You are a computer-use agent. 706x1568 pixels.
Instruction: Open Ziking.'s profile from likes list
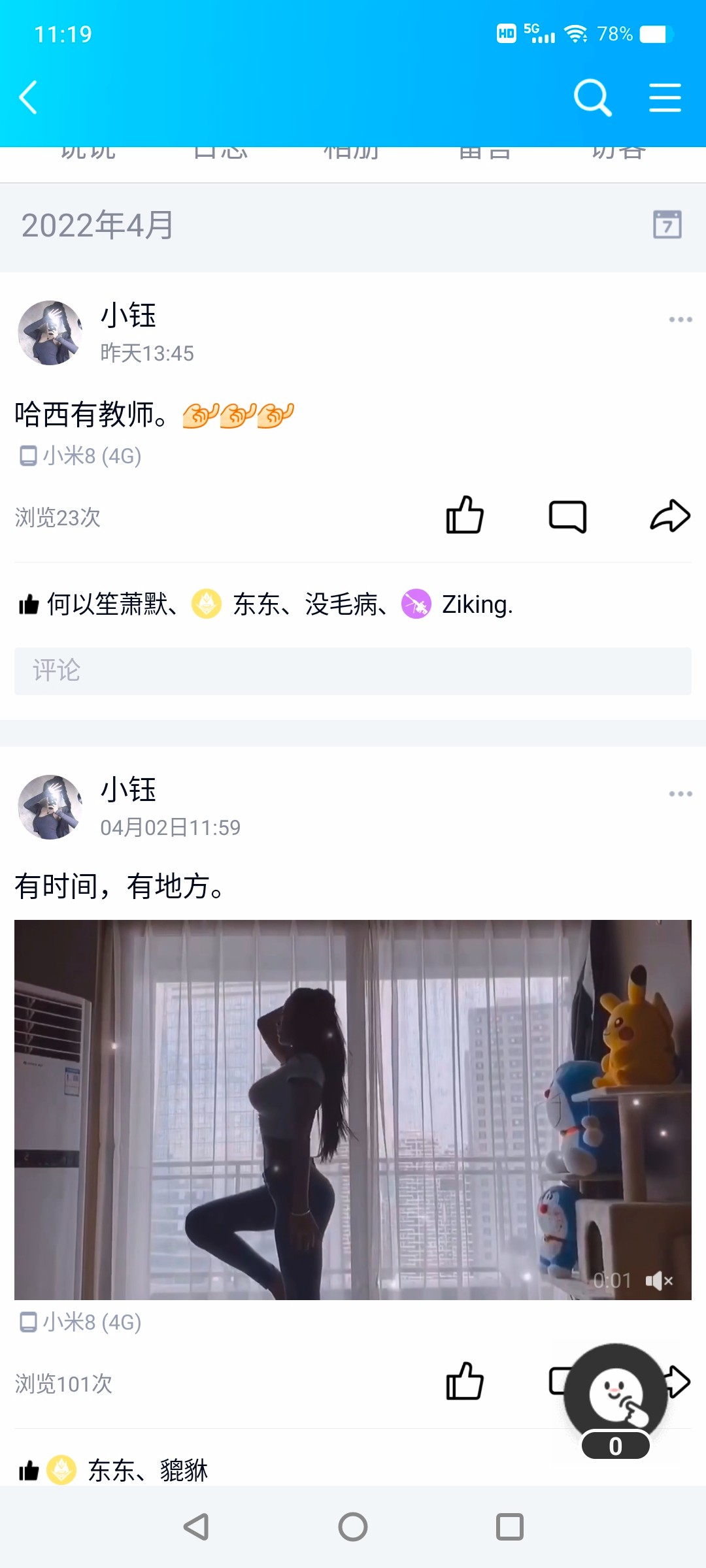476,605
